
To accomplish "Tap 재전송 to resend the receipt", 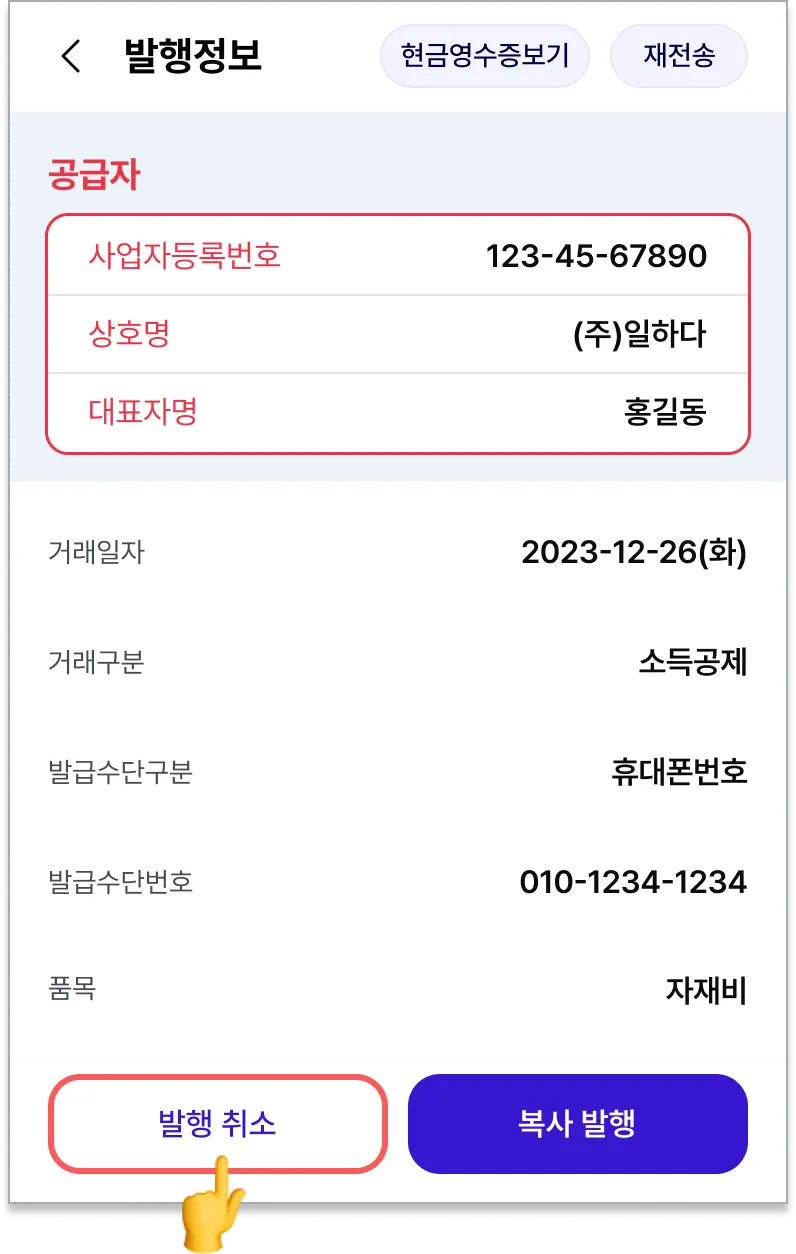I will tap(678, 56).
